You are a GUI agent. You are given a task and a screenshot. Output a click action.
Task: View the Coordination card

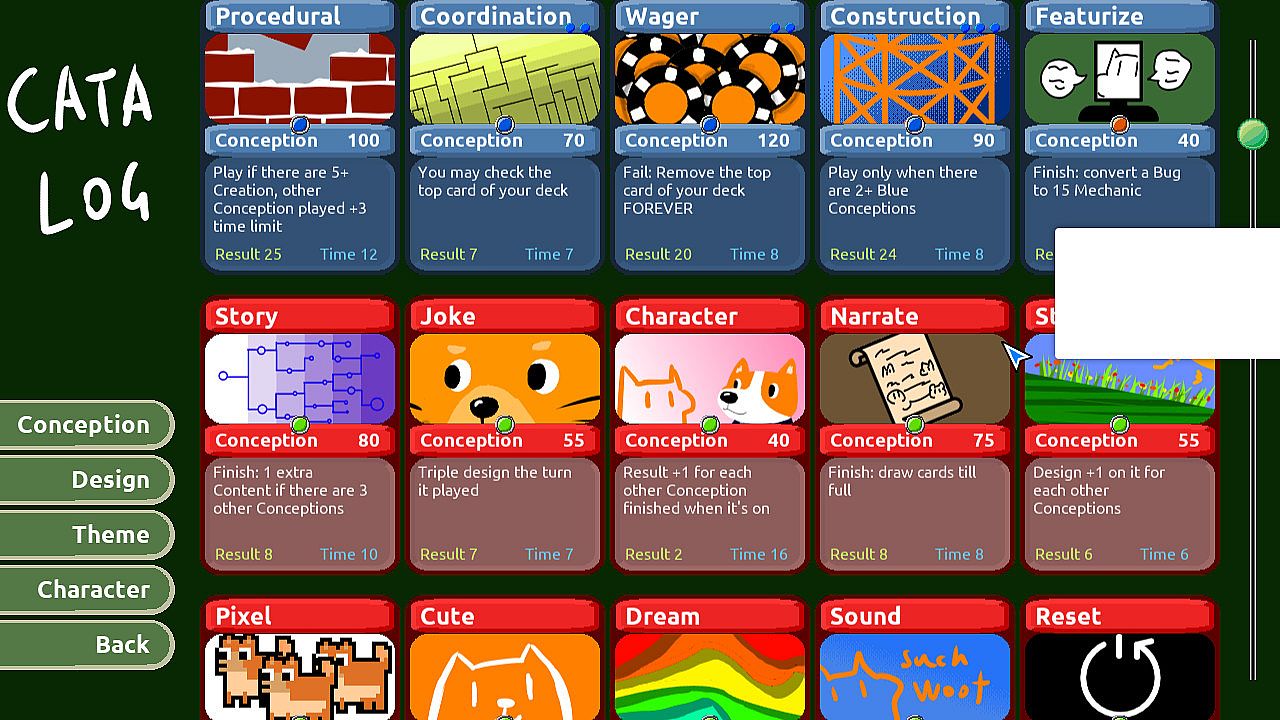504,135
